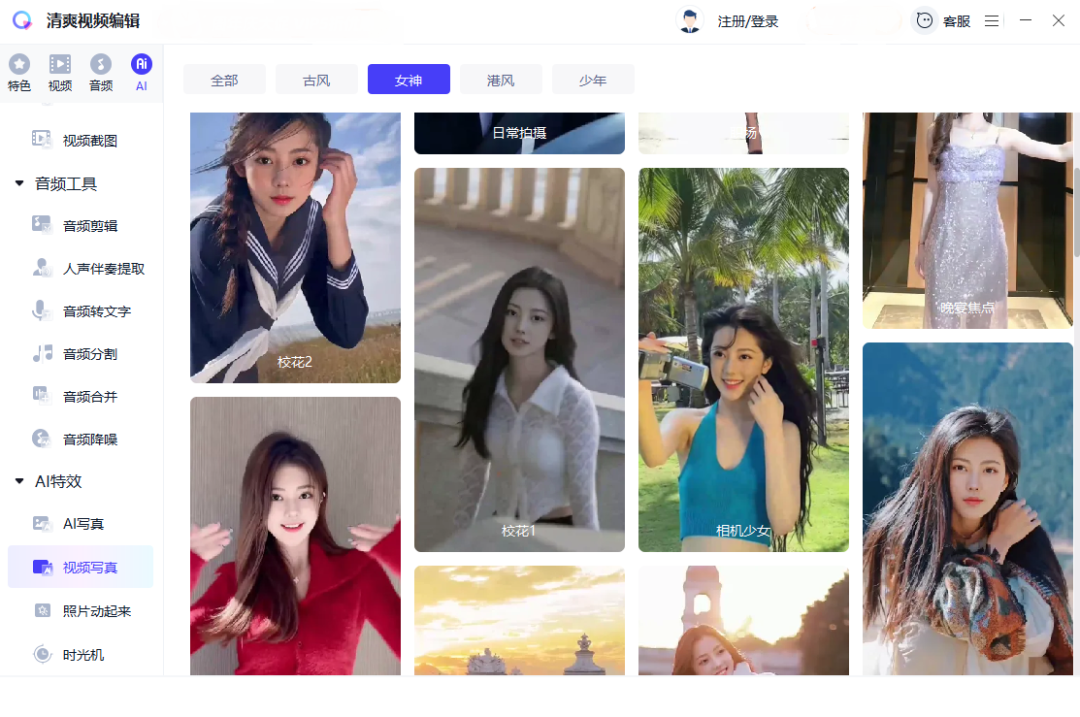Screen dimensions: 1080x717
Task: Switch to the 特色 tab
Action: (x=19, y=73)
